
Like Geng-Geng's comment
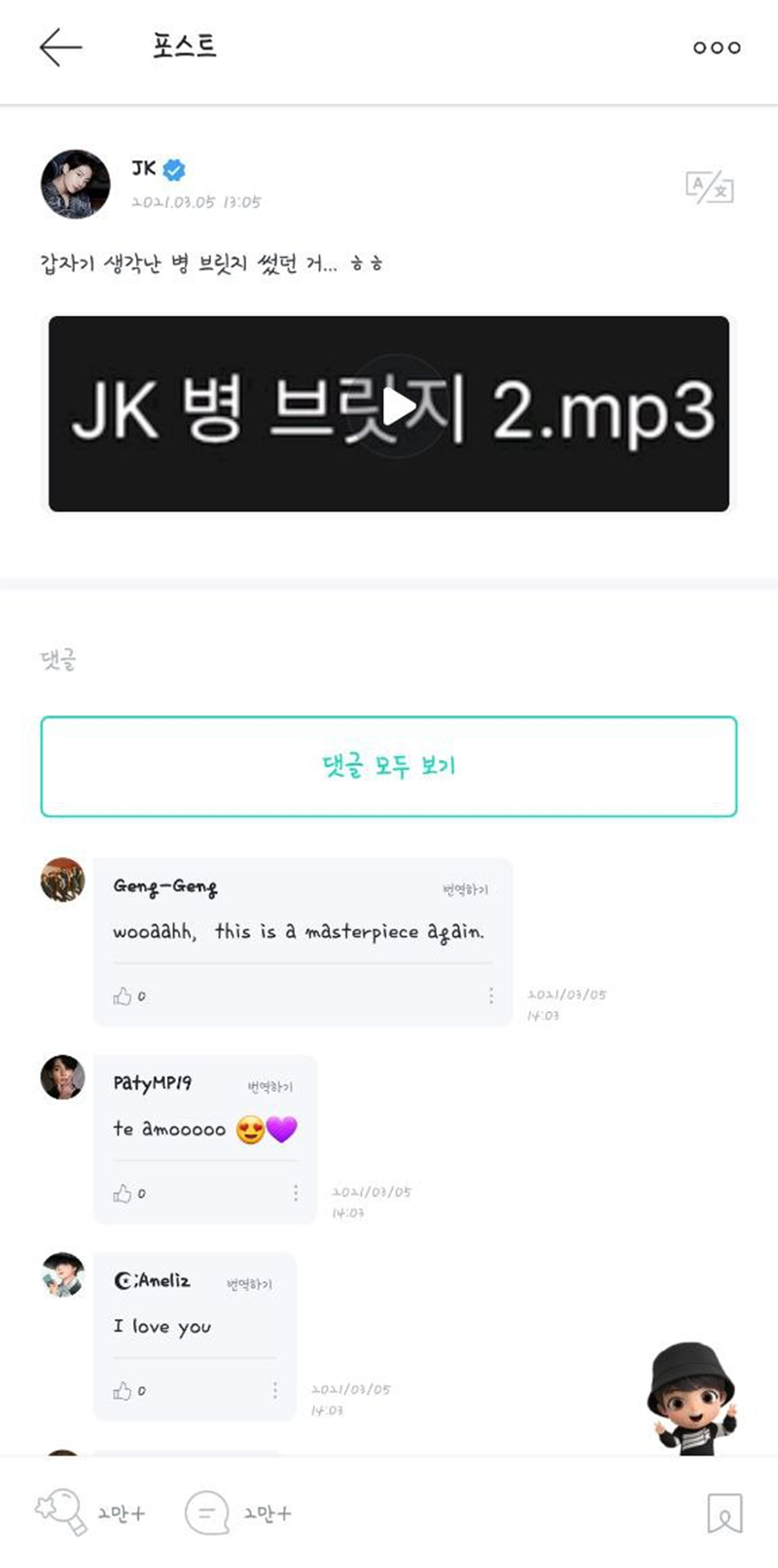point(124,995)
